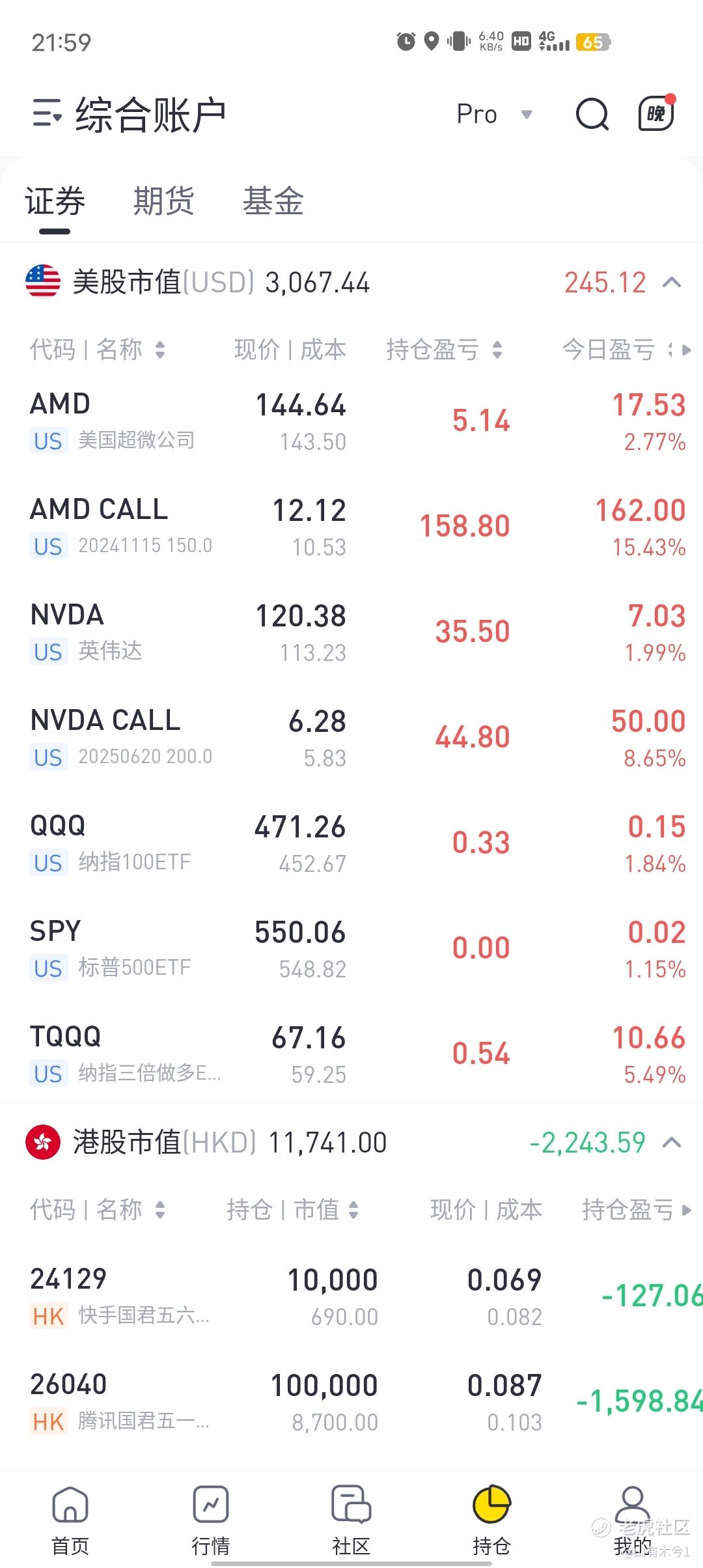
Task: Open the TQQQ position row
Action: [351, 1055]
